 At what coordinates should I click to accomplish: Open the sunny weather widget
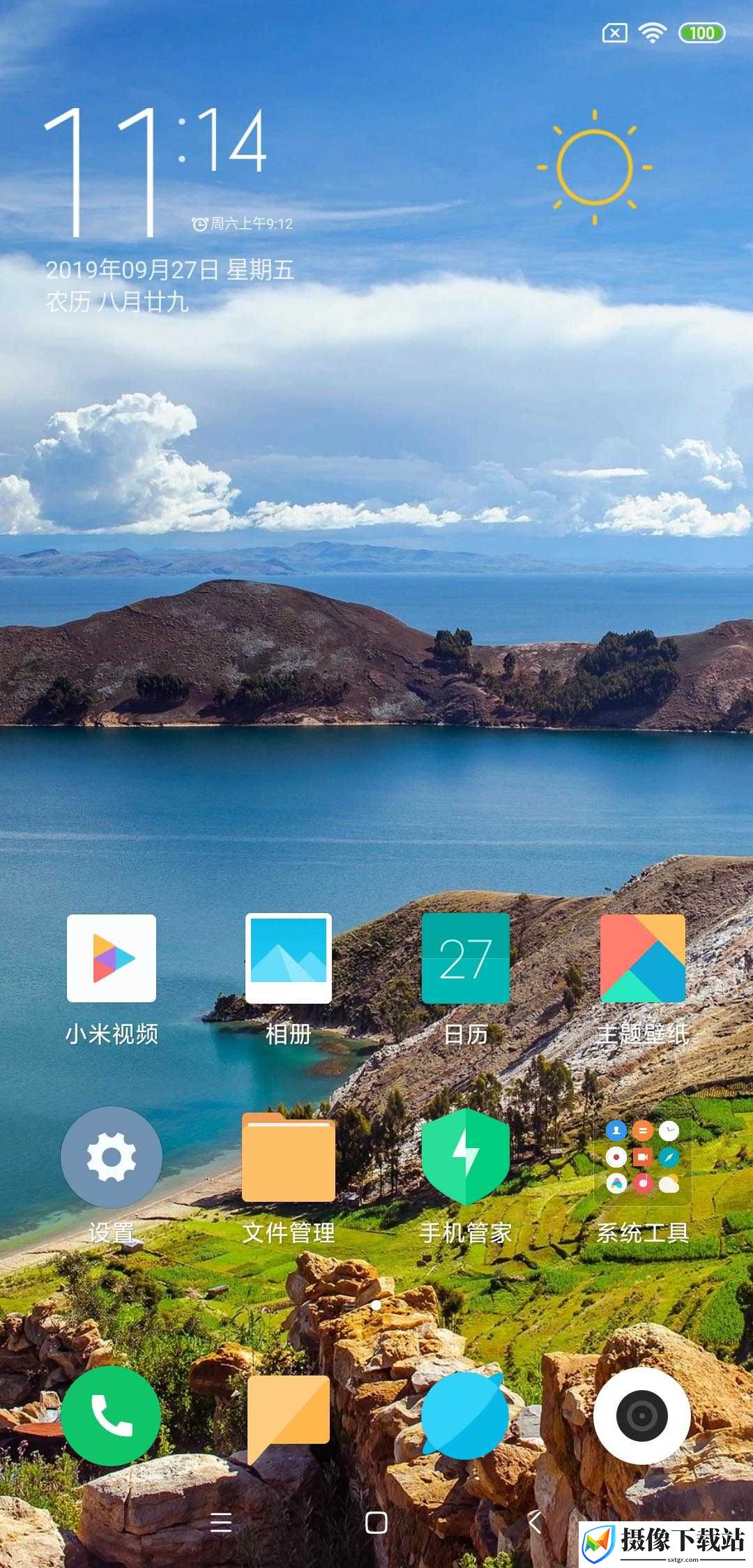pyautogui.click(x=595, y=167)
